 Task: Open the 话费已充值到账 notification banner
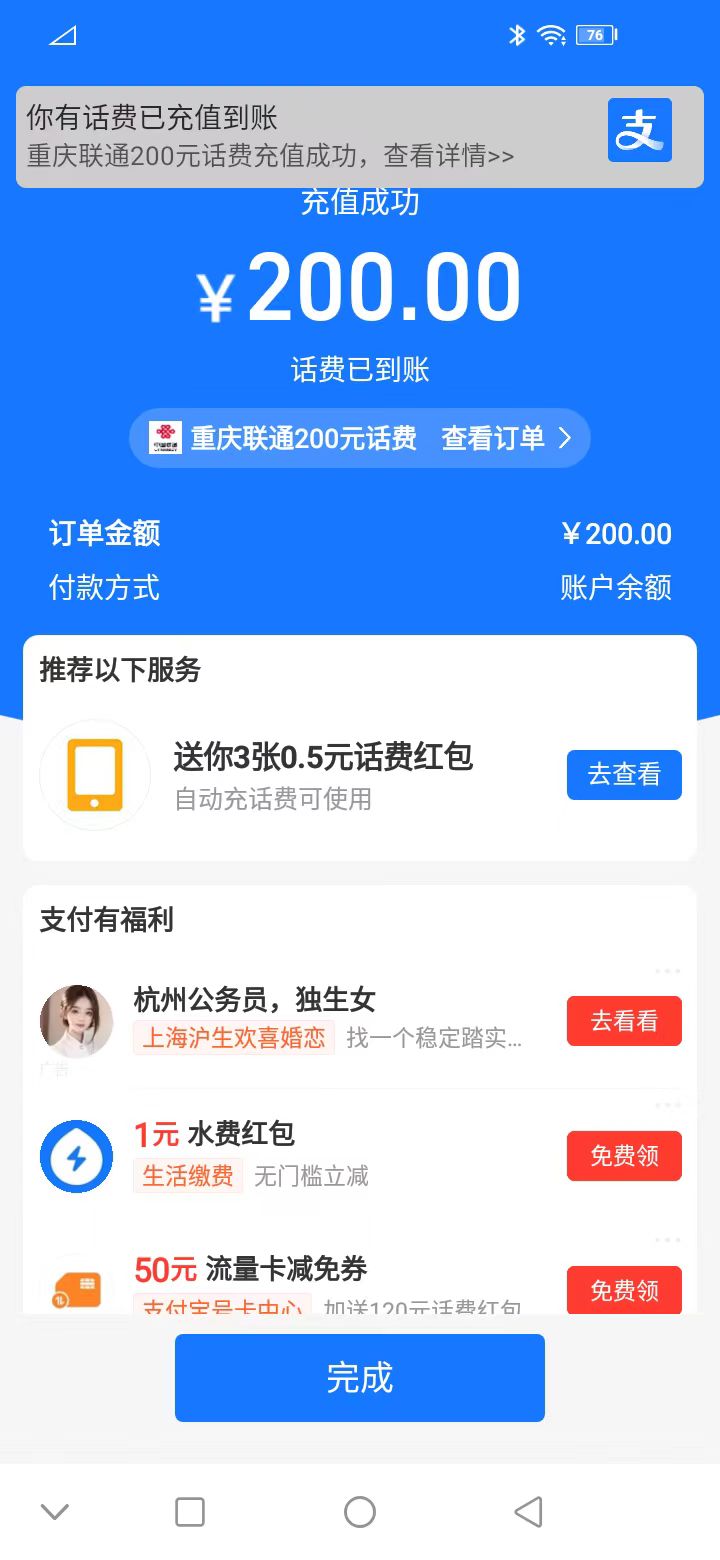pos(300,137)
